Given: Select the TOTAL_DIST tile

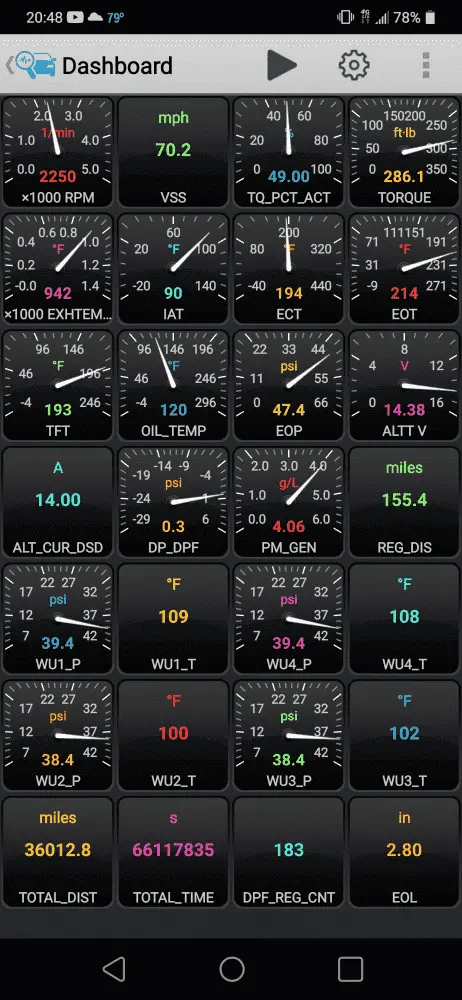Looking at the screenshot, I should (x=58, y=852).
